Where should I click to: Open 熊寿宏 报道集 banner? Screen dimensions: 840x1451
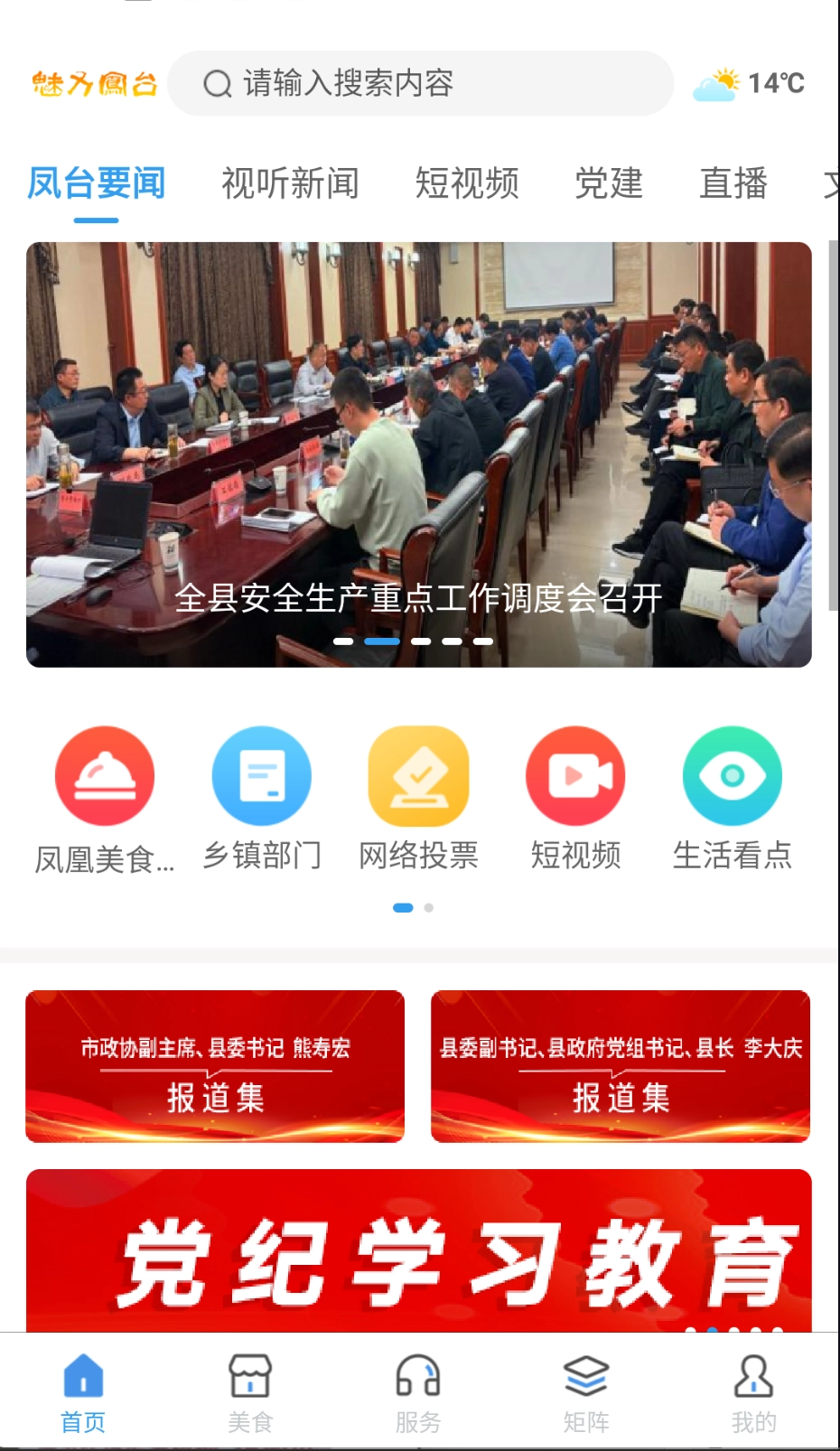pyautogui.click(x=215, y=1066)
